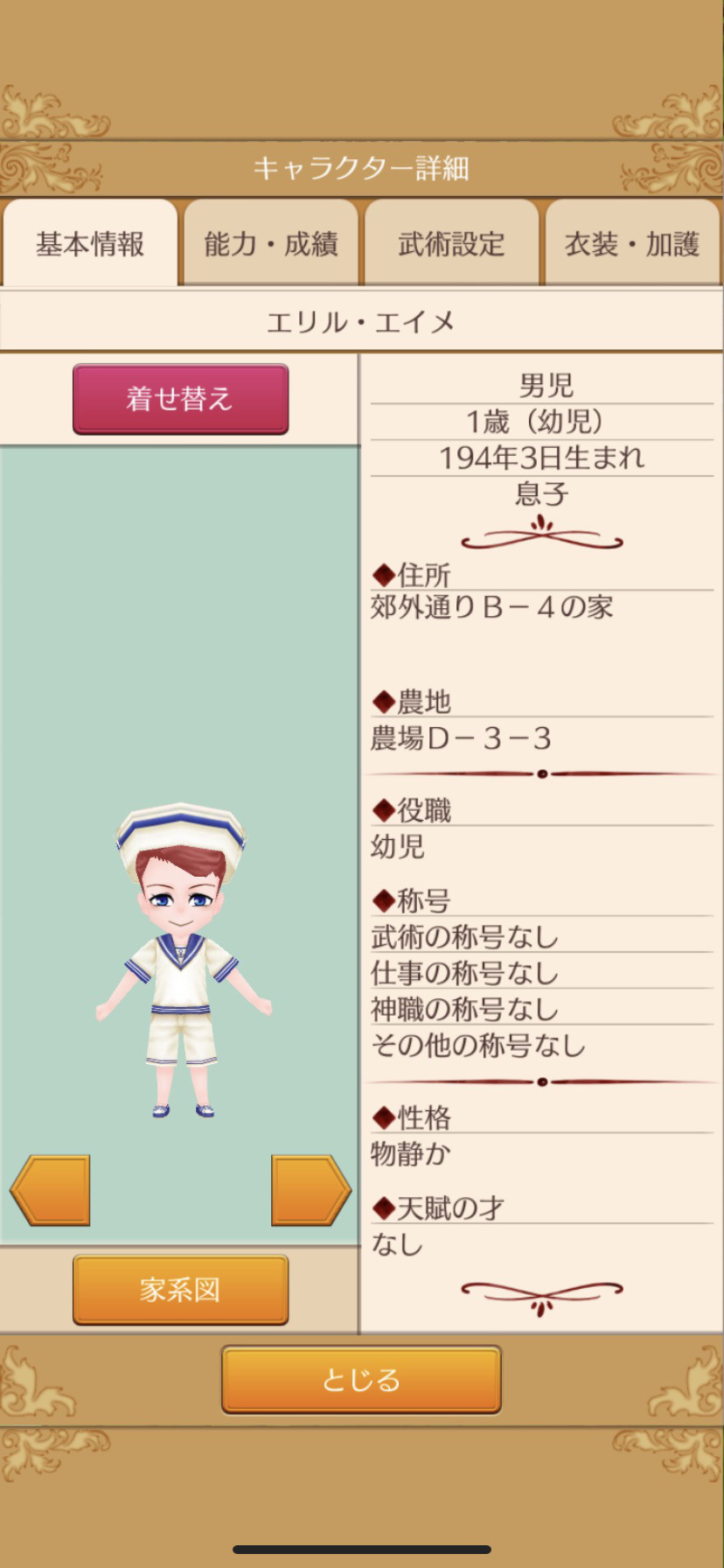Close the screen with とじる
Viewport: 724px width, 1568px height.
pyautogui.click(x=361, y=1380)
